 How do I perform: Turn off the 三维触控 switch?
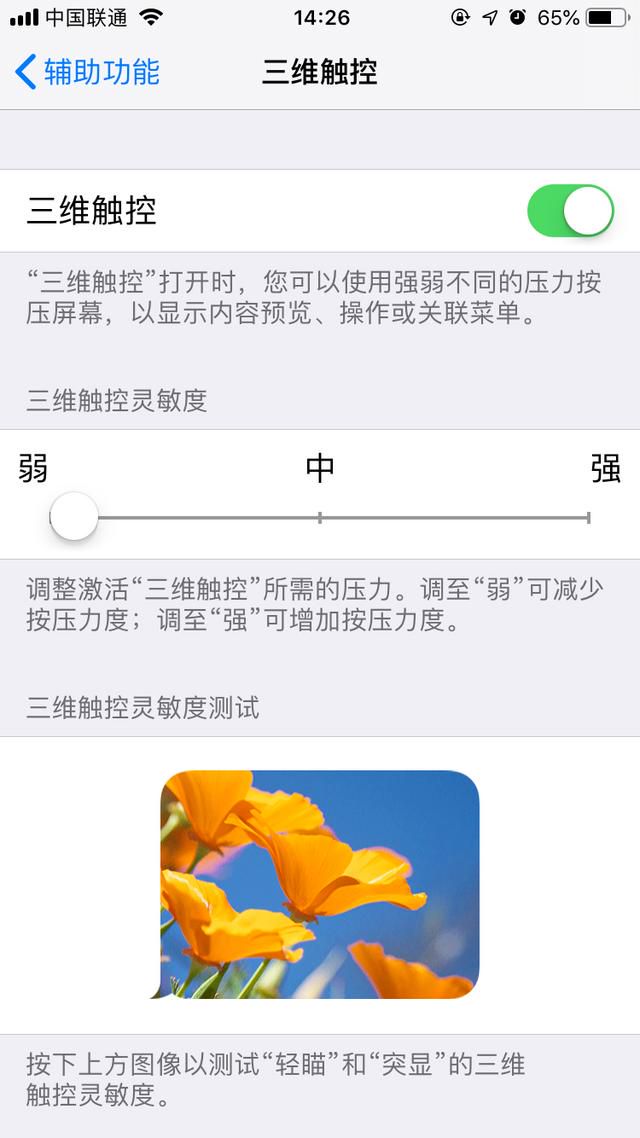tap(570, 211)
